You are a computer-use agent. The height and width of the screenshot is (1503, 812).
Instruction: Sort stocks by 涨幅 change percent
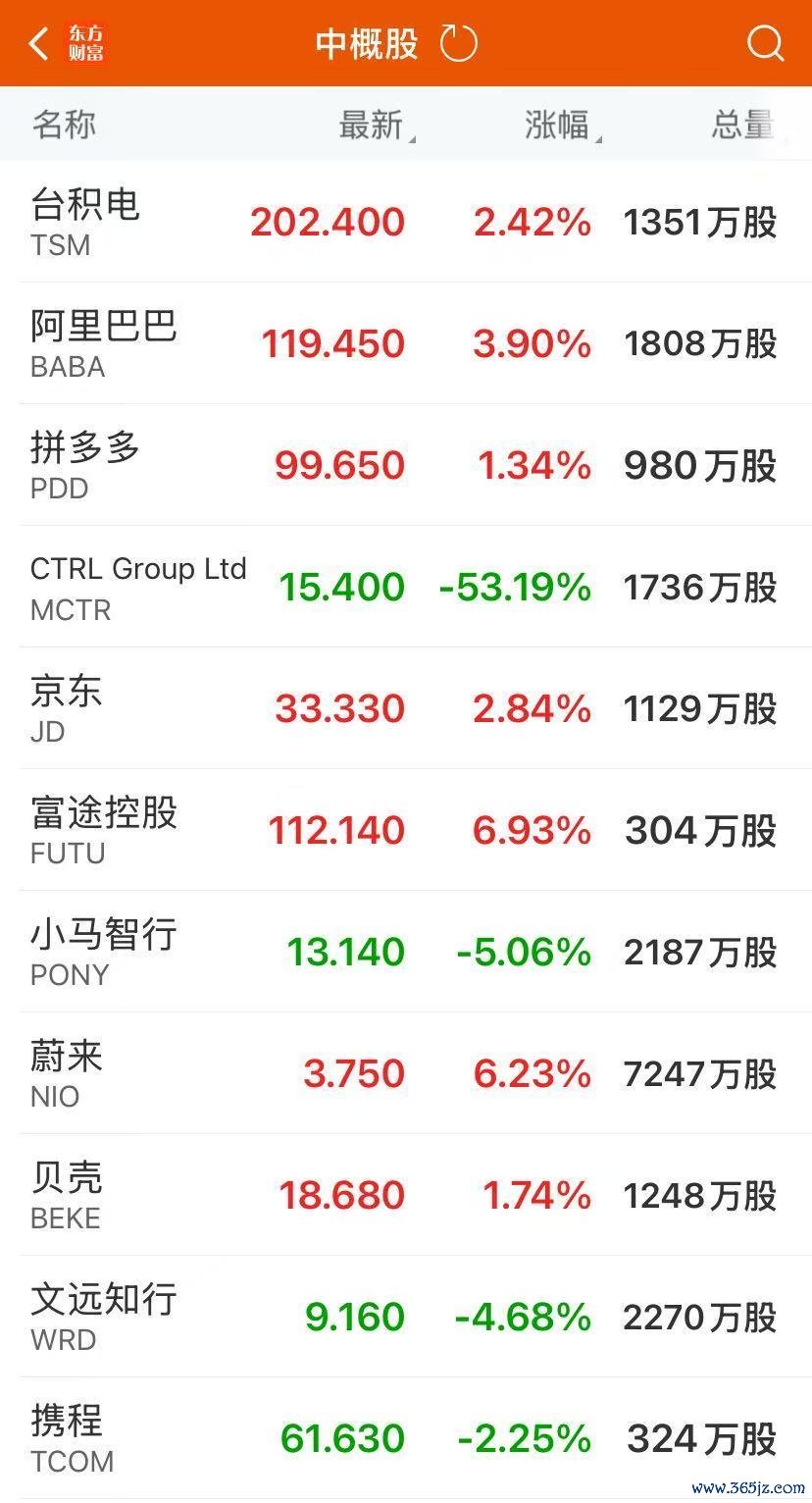pyautogui.click(x=559, y=126)
